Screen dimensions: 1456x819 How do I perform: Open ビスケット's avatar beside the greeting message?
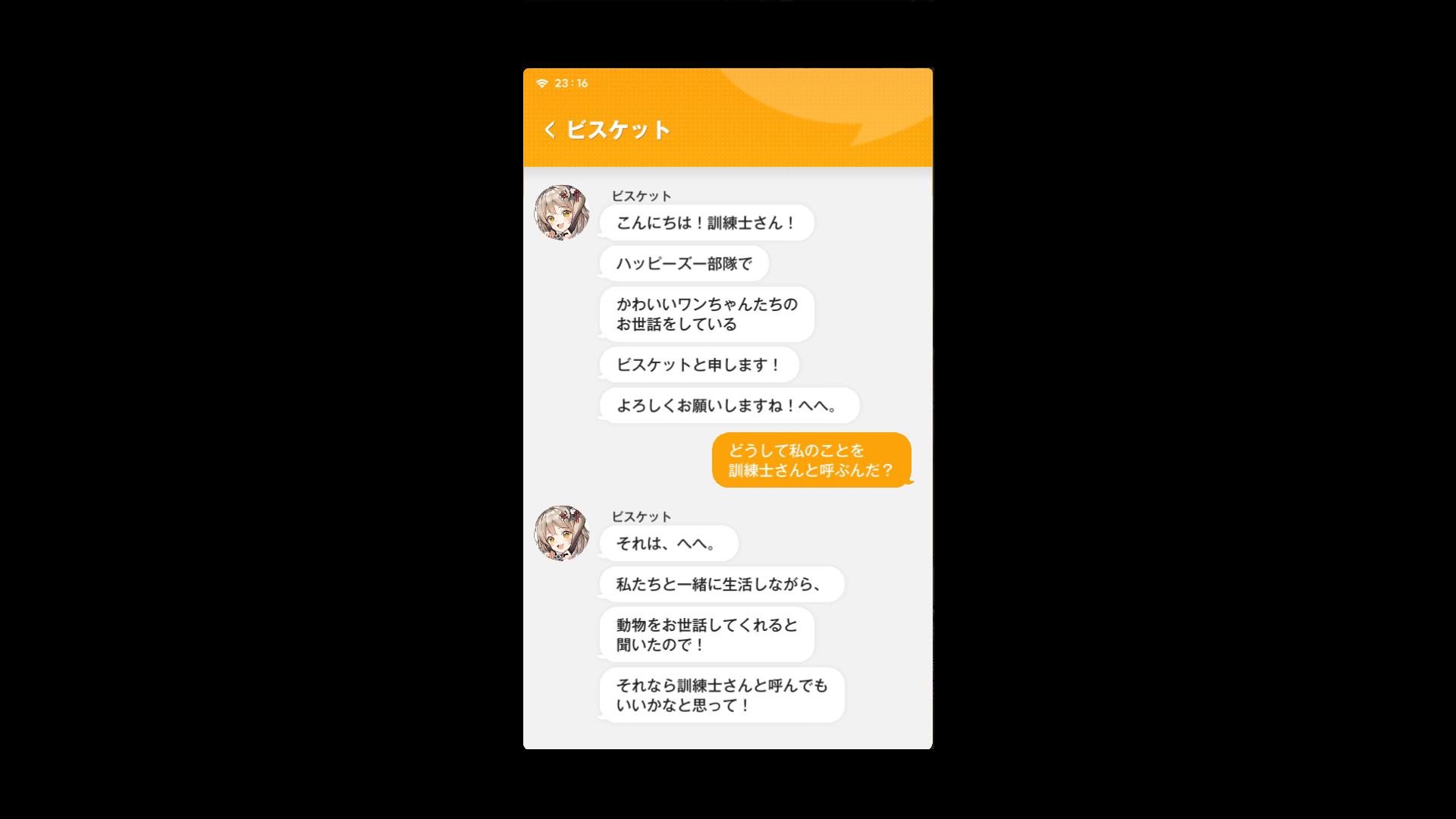click(562, 212)
